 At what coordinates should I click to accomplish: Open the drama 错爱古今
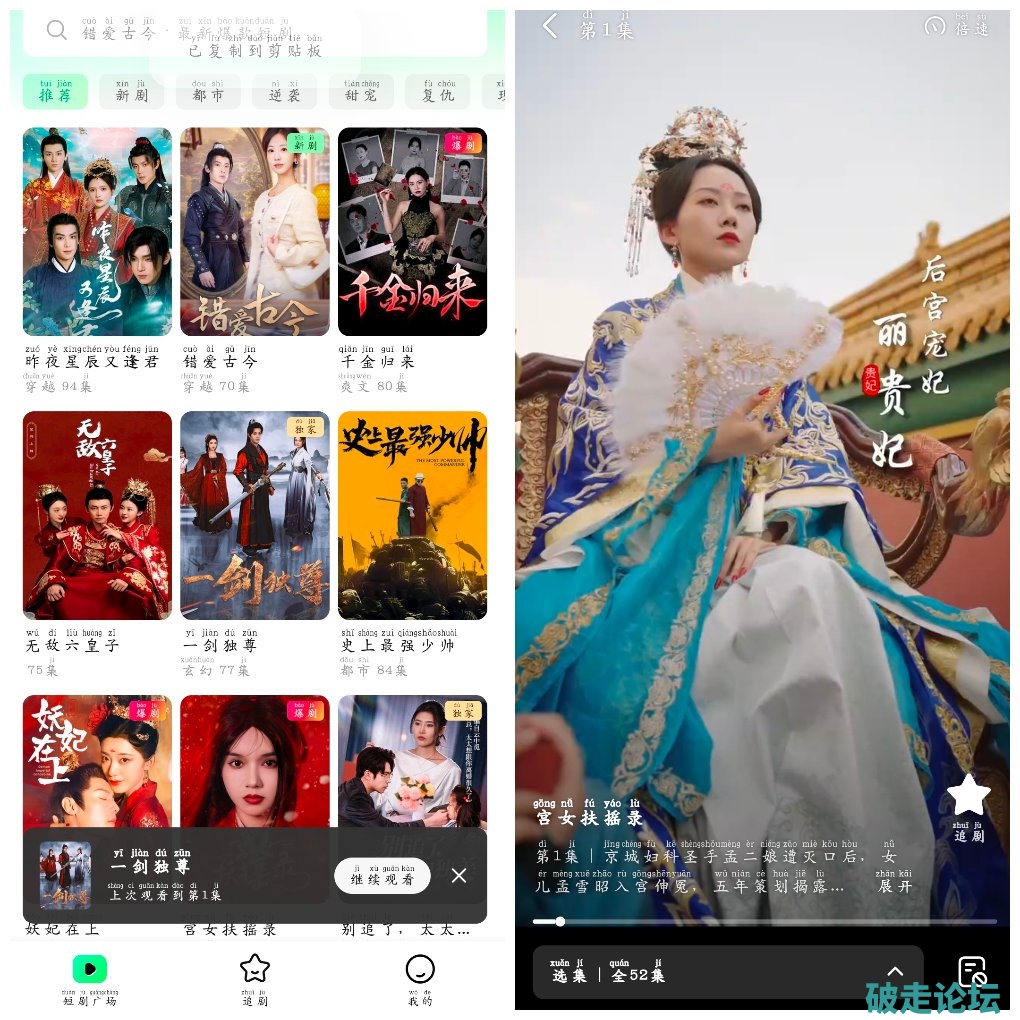coord(255,232)
